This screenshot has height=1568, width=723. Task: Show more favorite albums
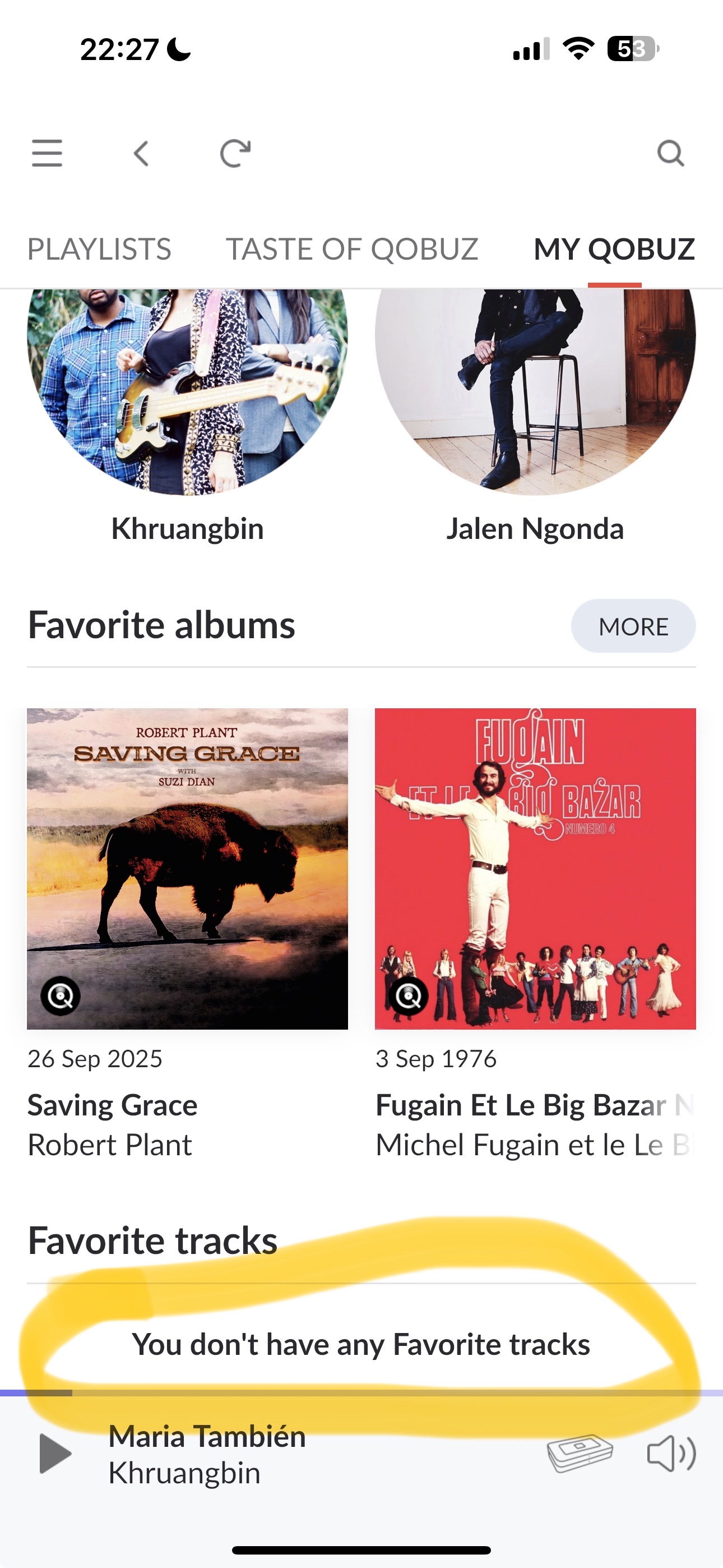click(x=633, y=626)
